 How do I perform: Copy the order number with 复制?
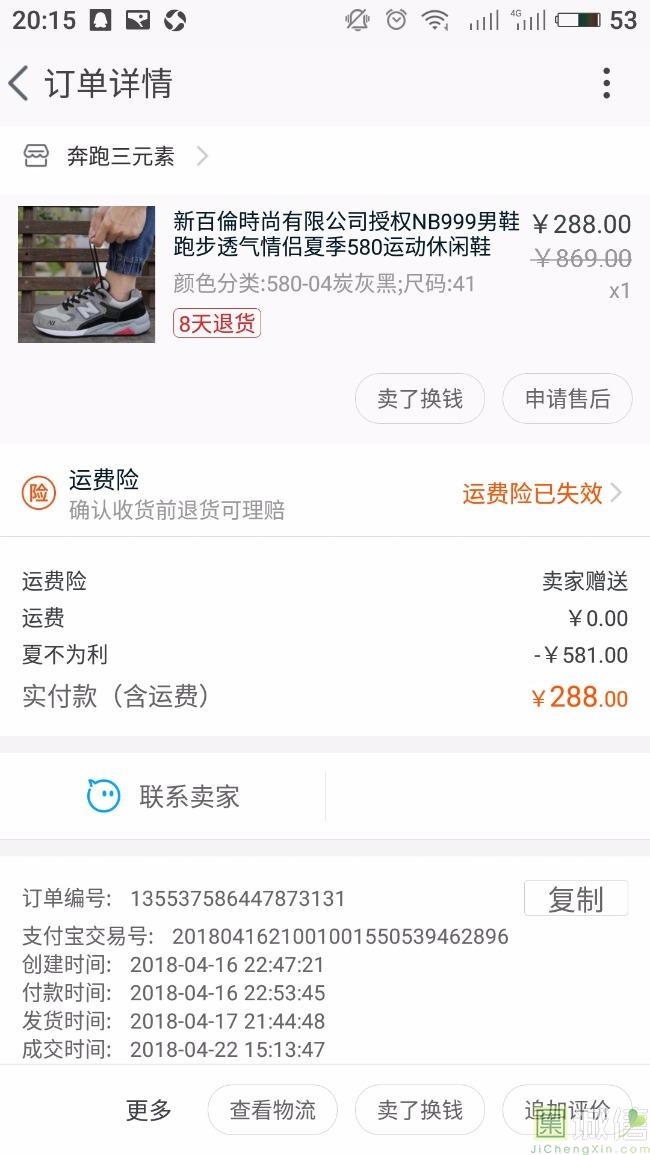click(x=575, y=899)
